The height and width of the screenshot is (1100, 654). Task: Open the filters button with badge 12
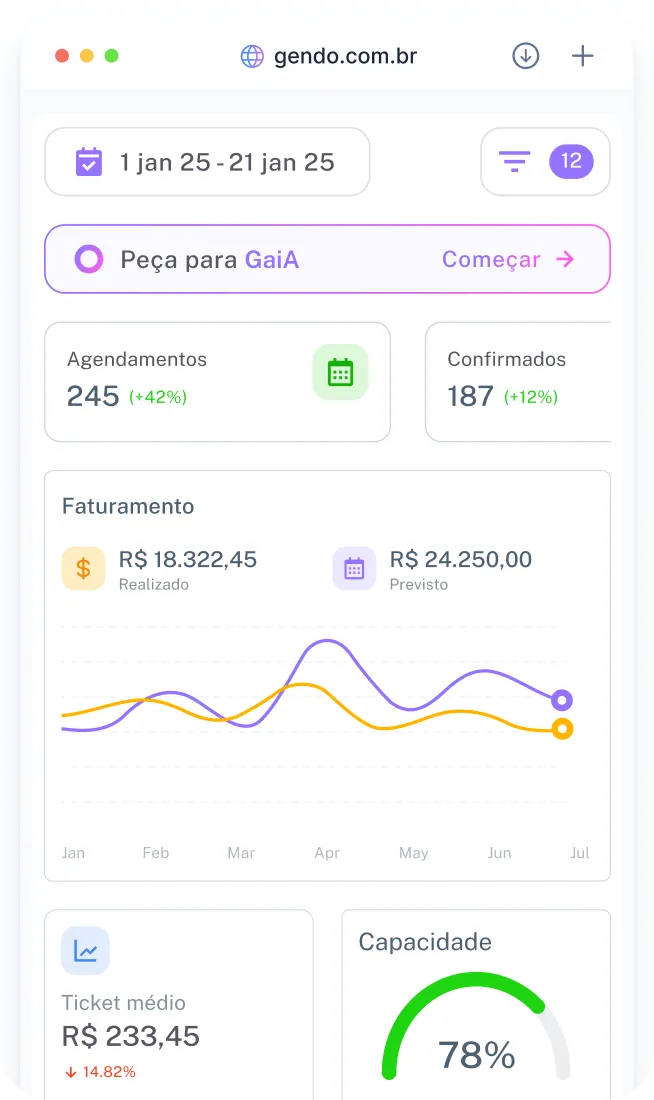pos(545,162)
